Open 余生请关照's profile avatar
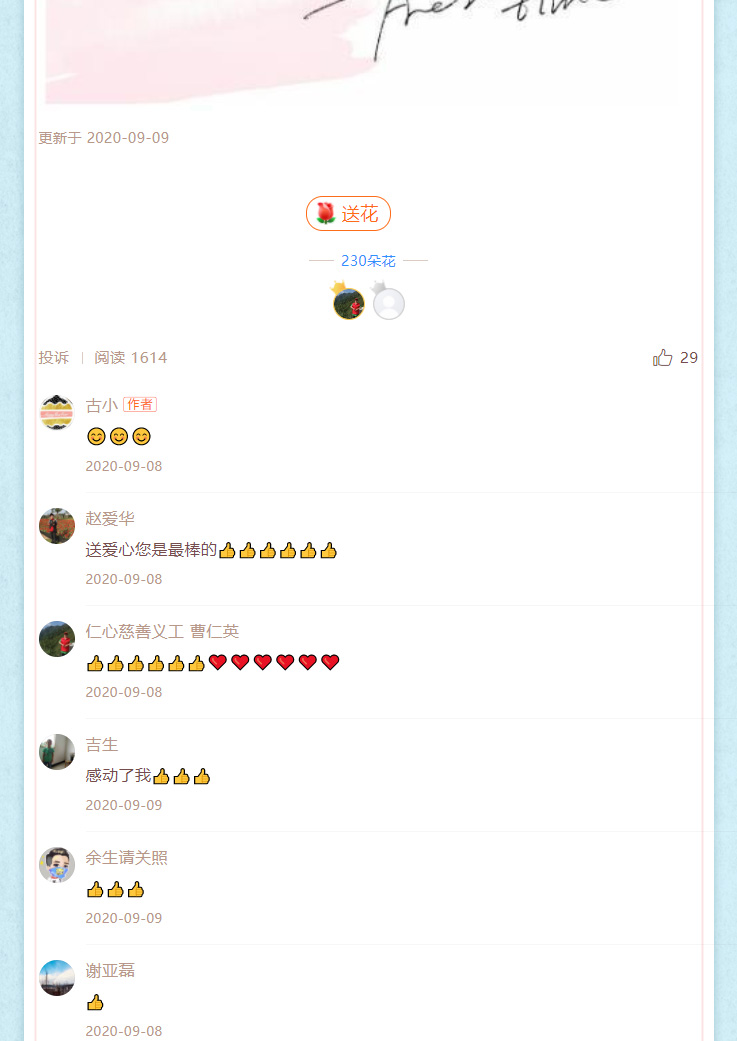737x1041 pixels. coord(57,864)
